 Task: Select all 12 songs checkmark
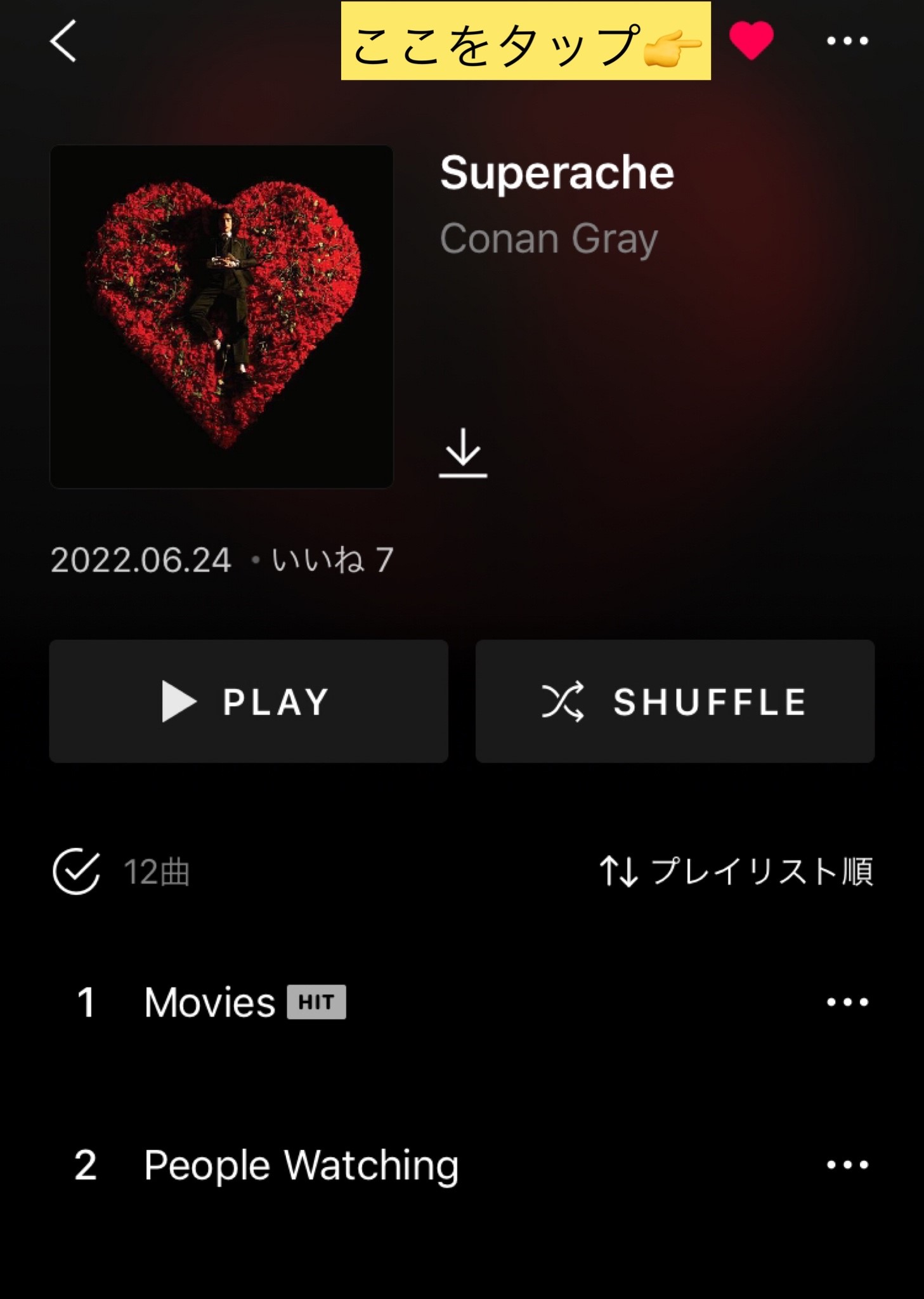point(76,871)
